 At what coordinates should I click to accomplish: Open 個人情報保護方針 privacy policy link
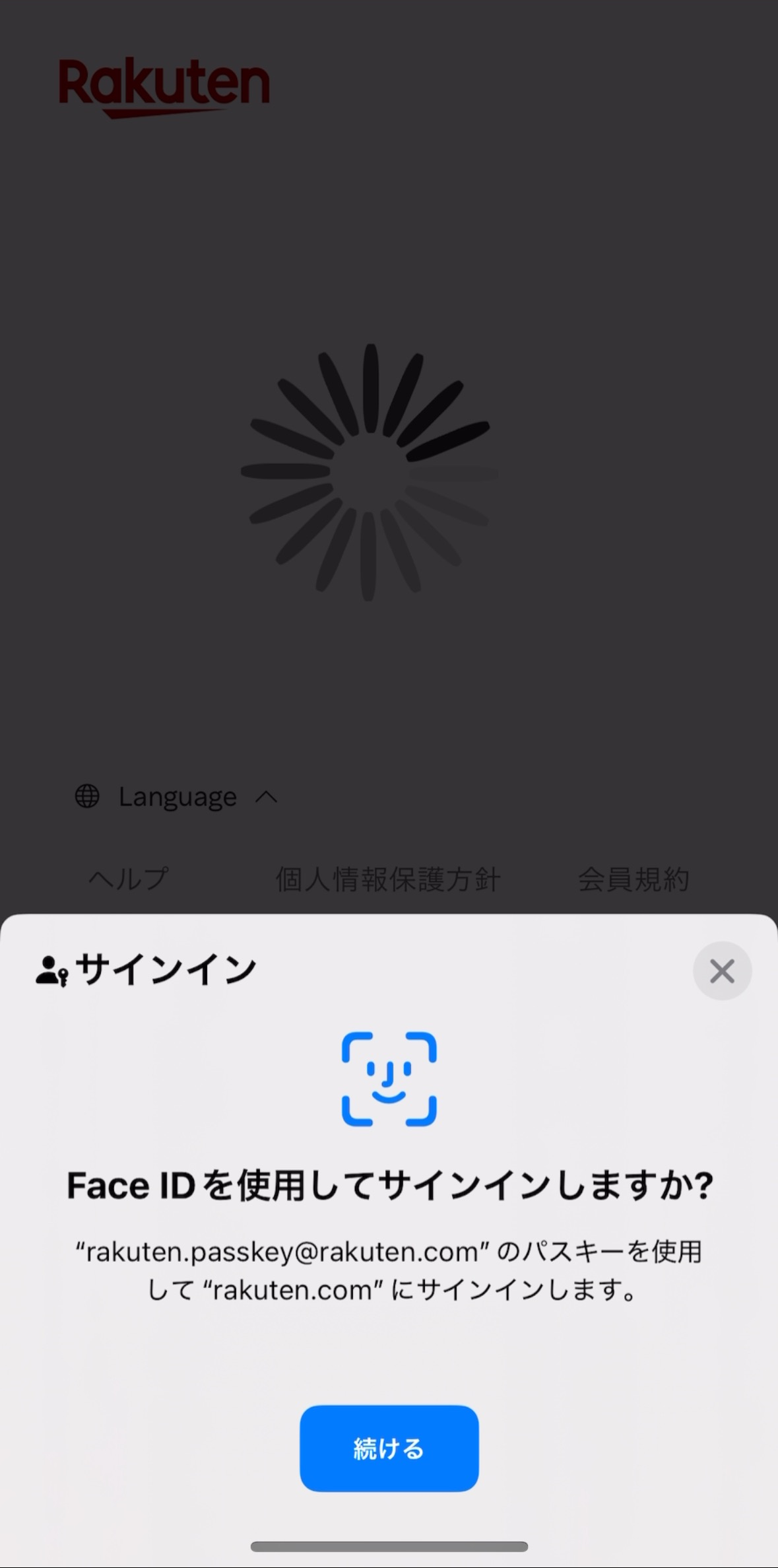click(388, 879)
